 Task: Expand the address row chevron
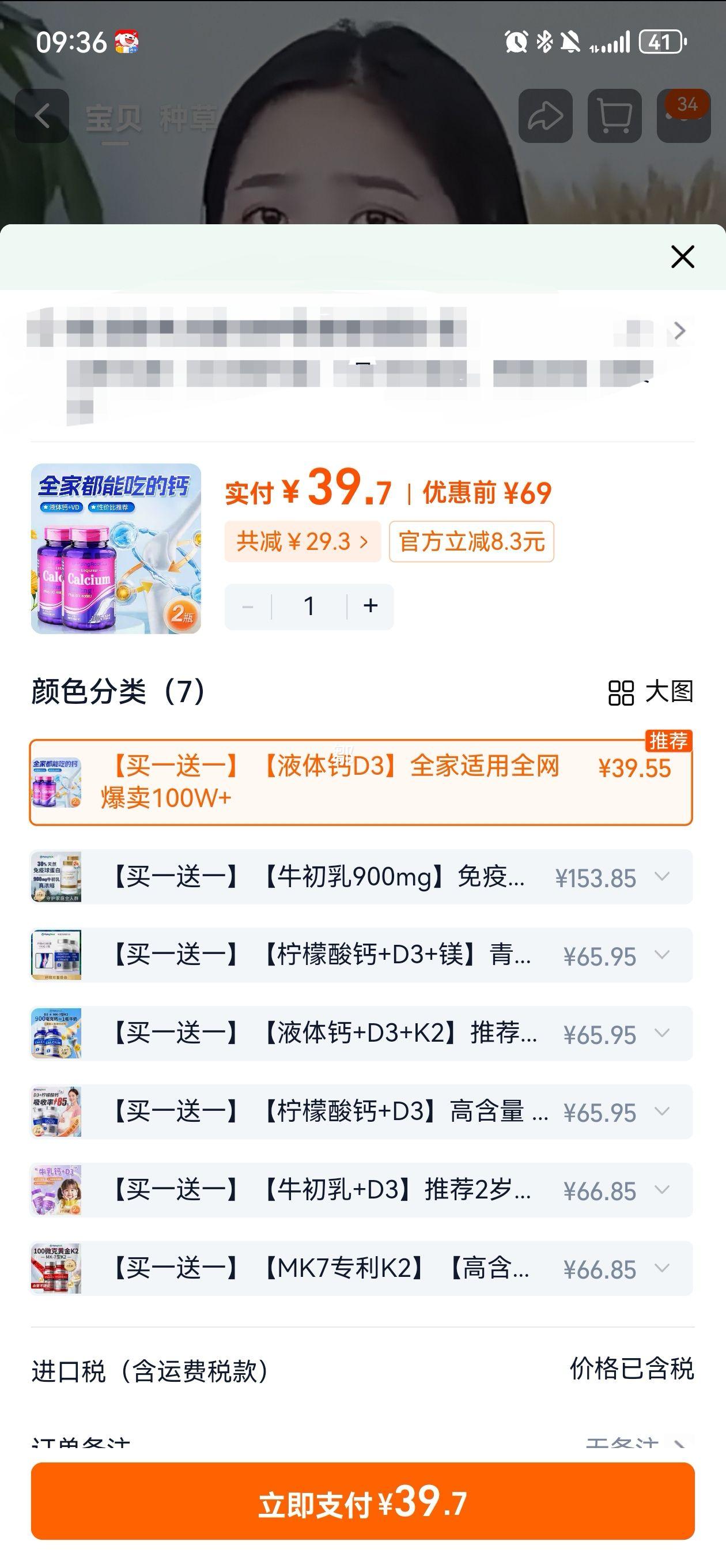680,331
